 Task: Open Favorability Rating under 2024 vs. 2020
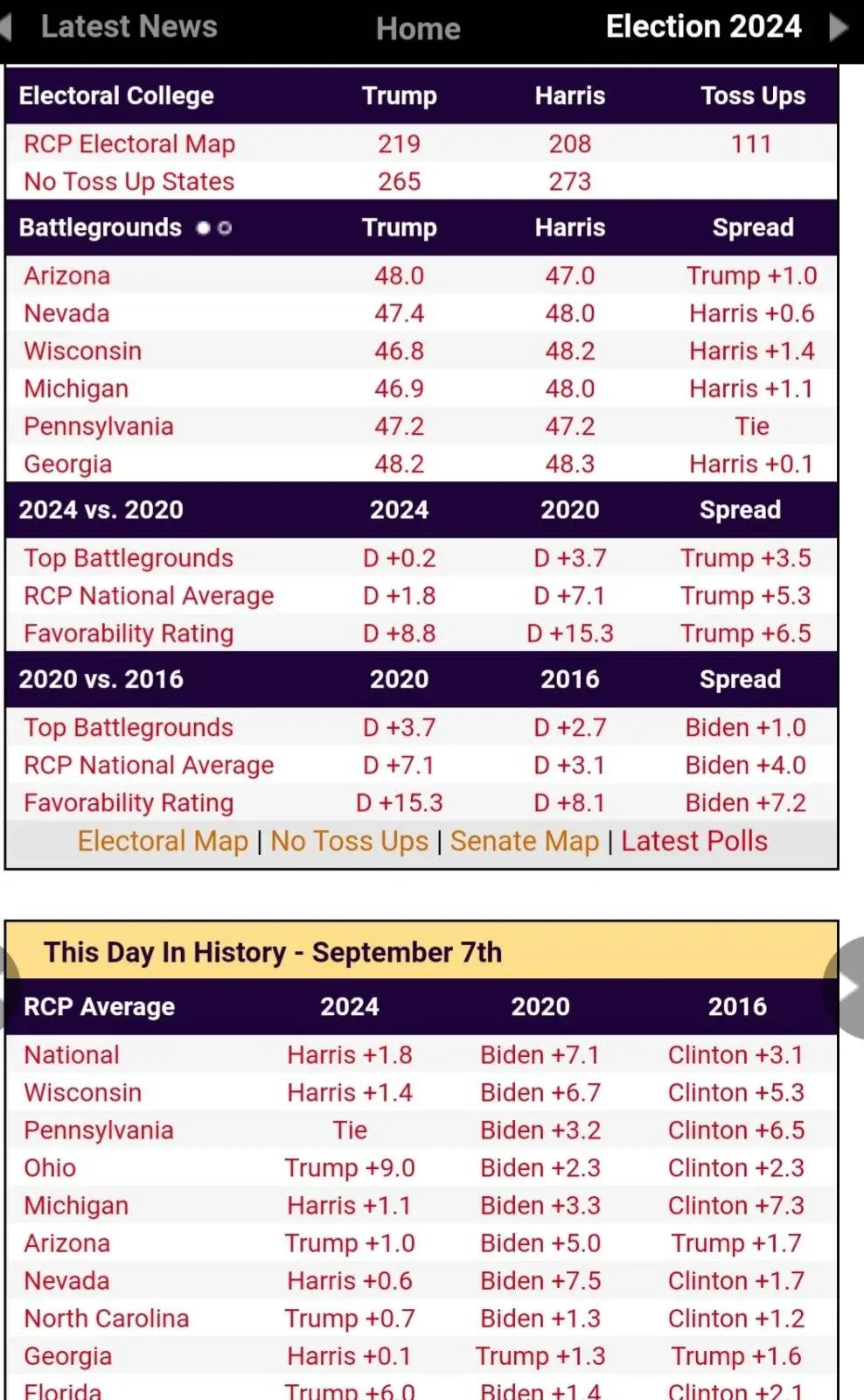(x=129, y=633)
